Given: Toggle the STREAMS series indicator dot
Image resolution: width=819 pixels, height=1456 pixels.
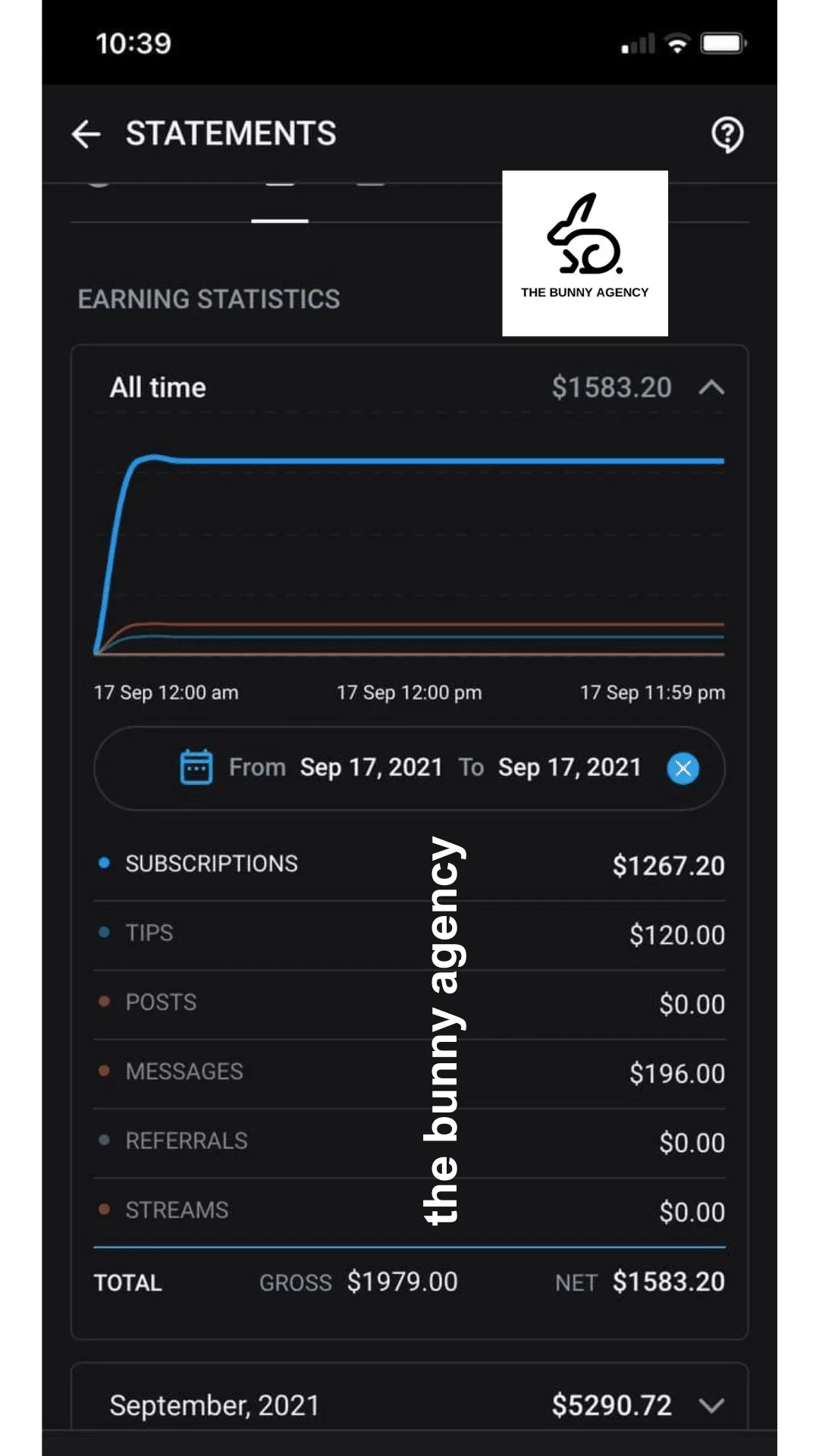Looking at the screenshot, I should click(x=105, y=1209).
